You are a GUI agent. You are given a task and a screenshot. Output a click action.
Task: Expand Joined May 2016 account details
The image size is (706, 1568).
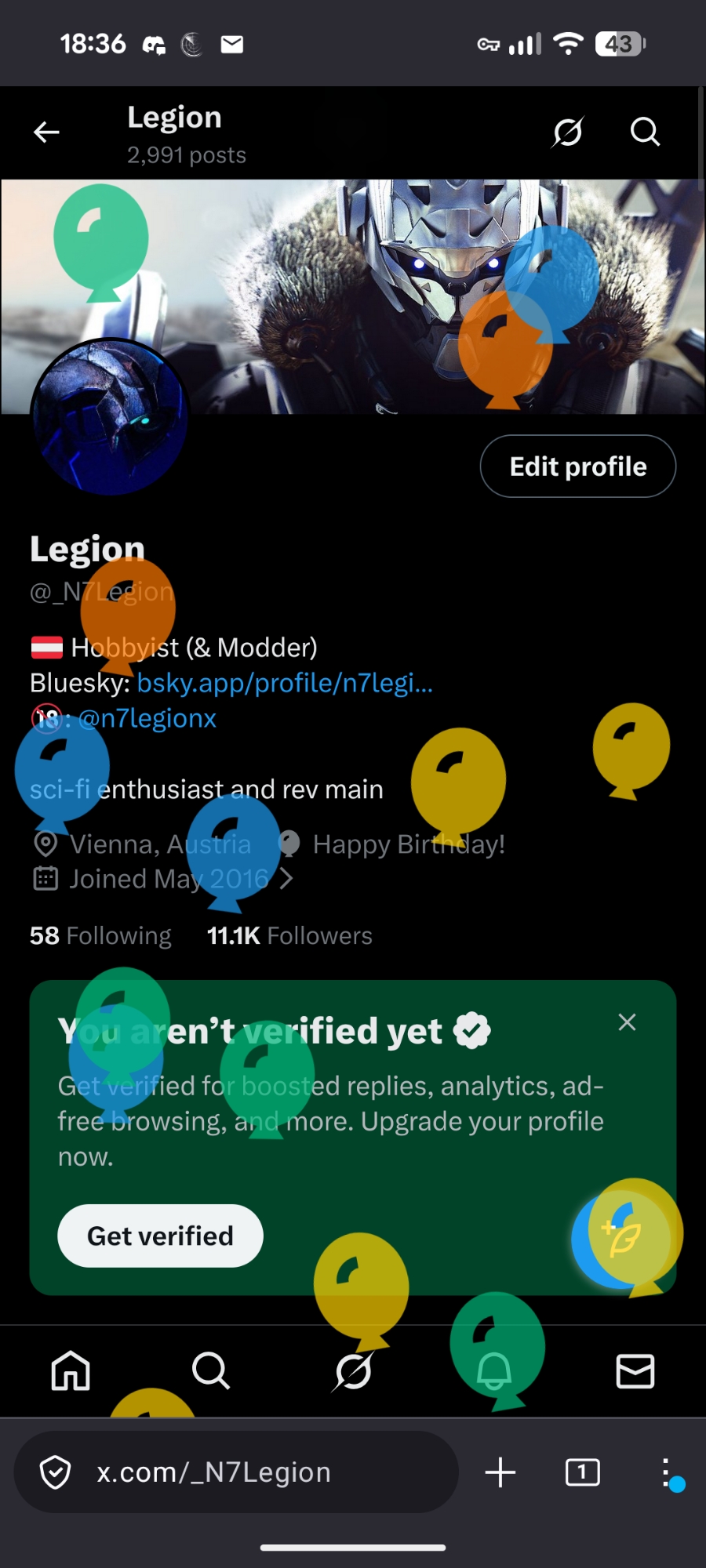(169, 879)
